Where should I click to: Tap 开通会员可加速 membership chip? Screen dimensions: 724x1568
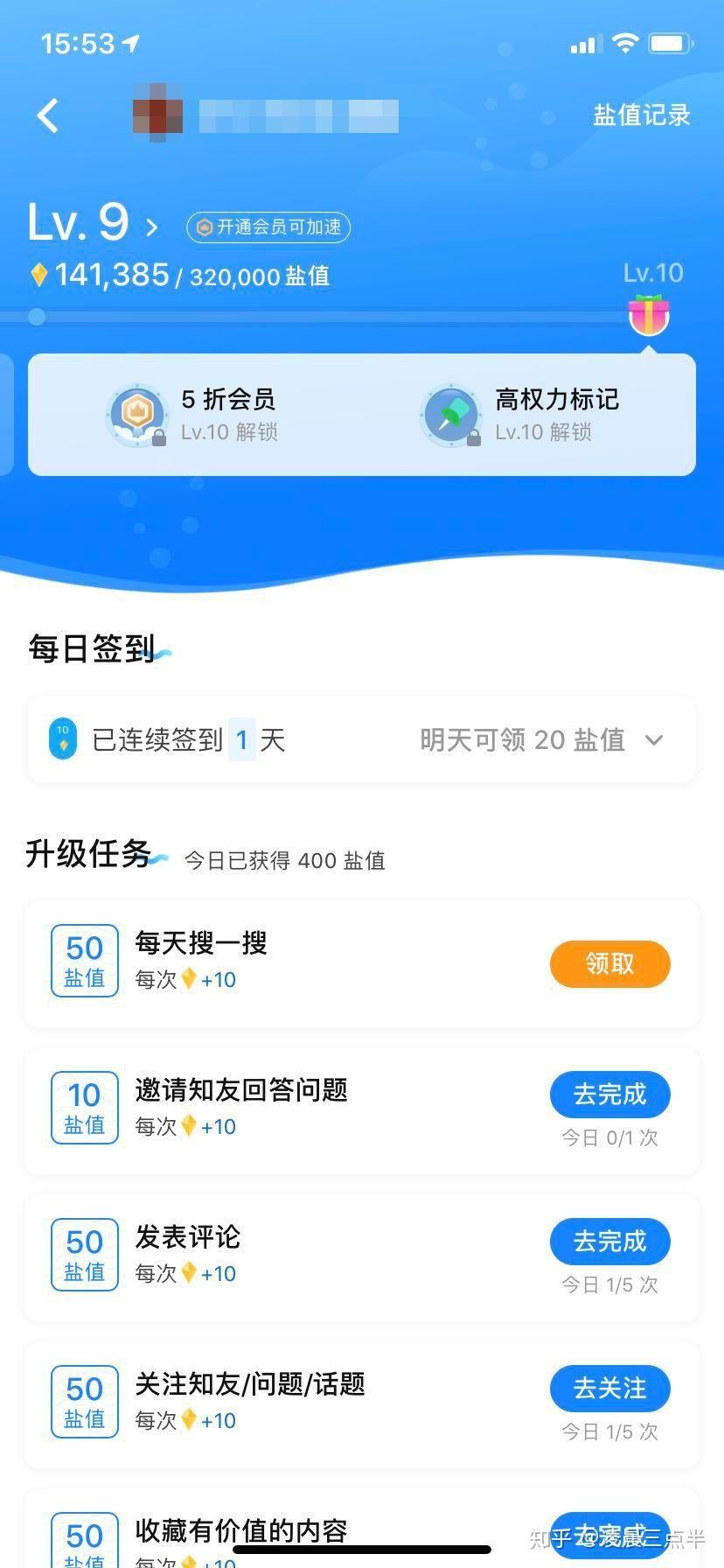coord(268,227)
